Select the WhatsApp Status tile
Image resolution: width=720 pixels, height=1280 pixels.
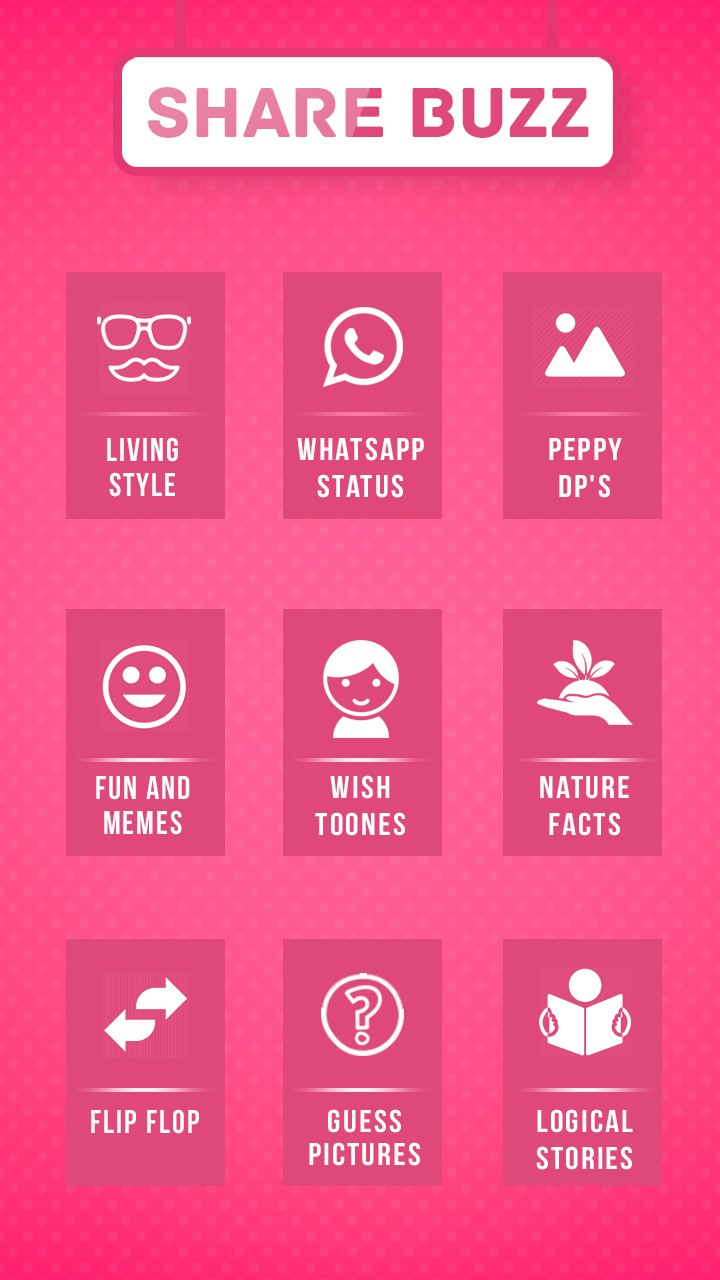(x=362, y=395)
